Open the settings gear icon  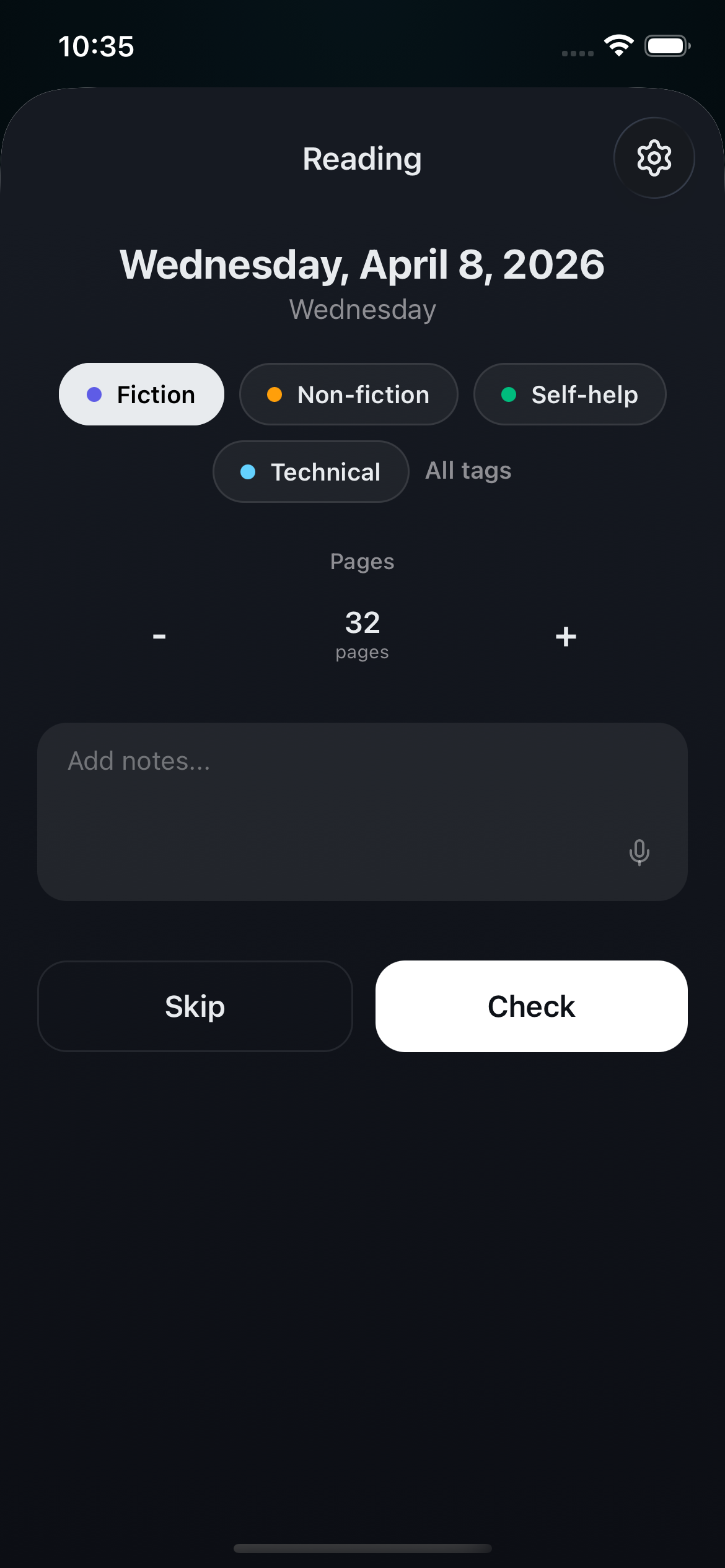coord(654,158)
